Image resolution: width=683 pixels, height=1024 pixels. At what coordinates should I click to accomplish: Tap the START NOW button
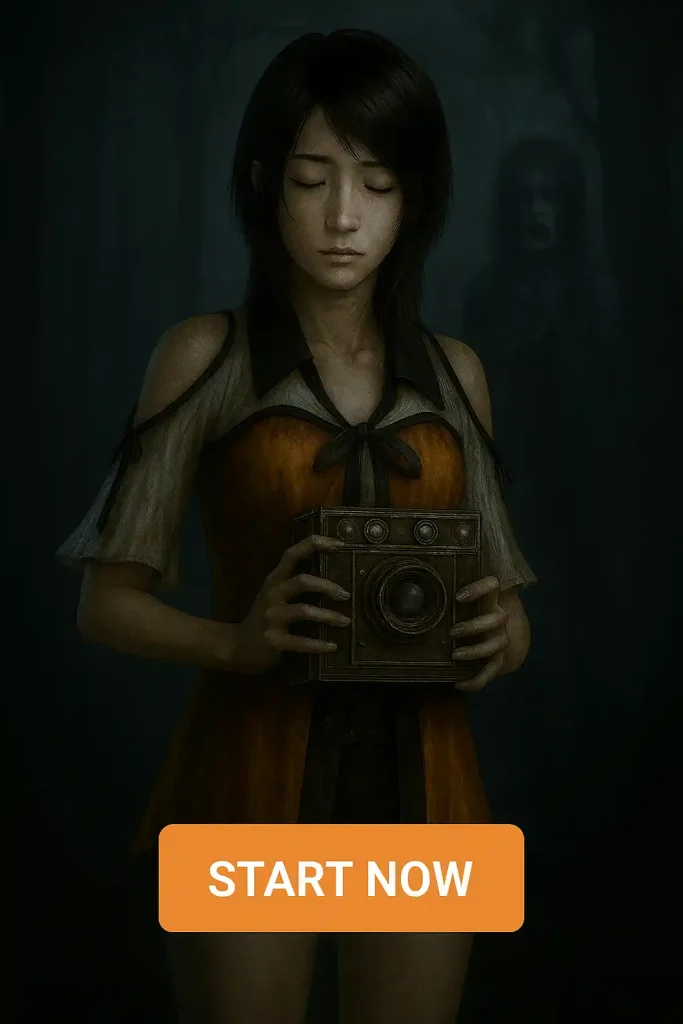(341, 878)
